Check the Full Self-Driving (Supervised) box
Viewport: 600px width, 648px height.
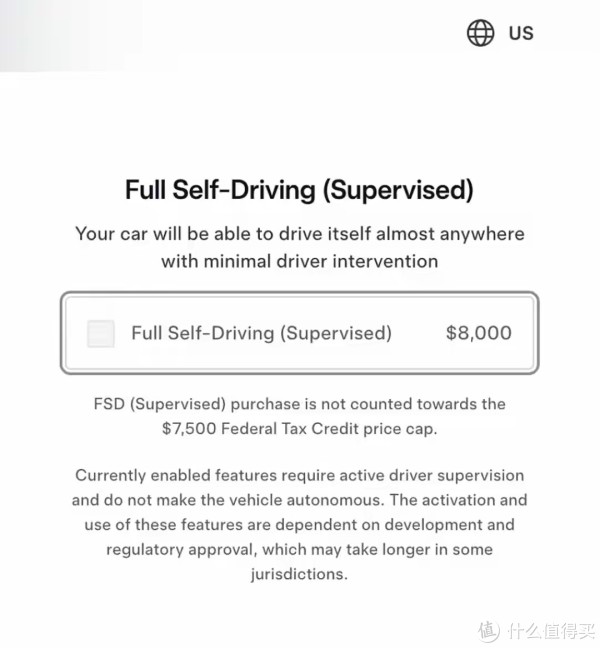[x=101, y=333]
